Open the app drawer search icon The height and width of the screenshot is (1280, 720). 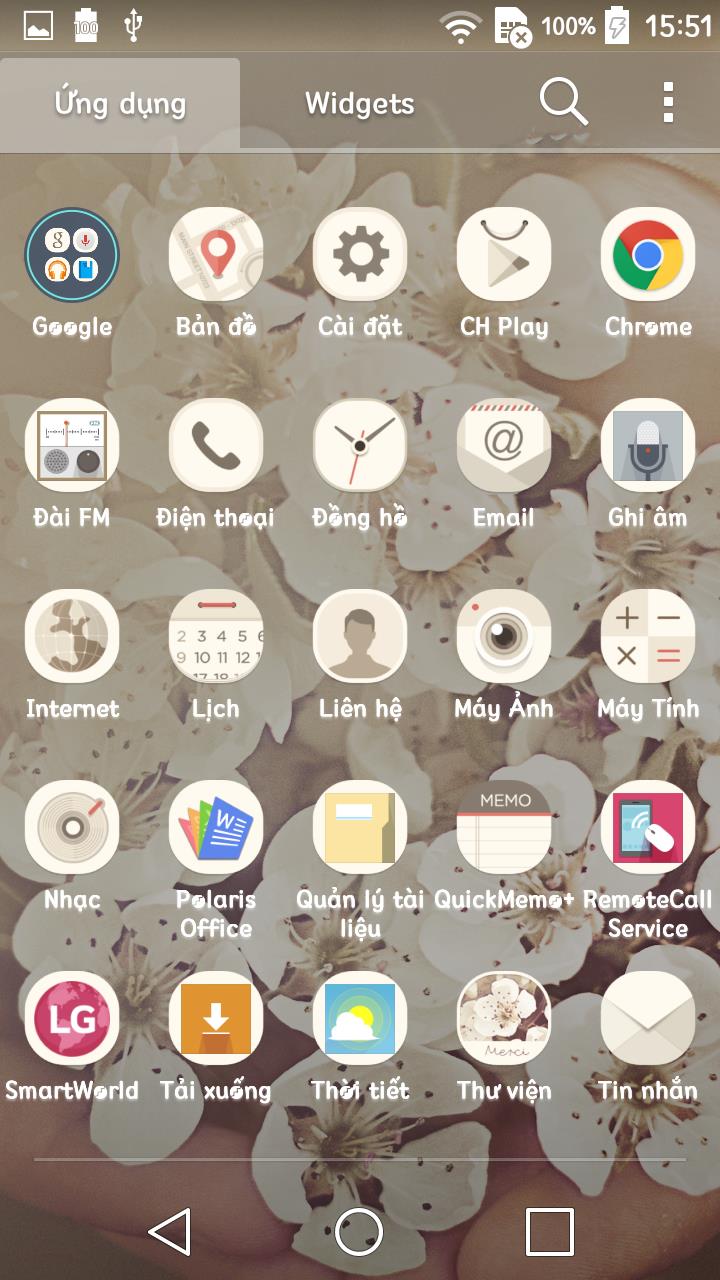pyautogui.click(x=563, y=102)
